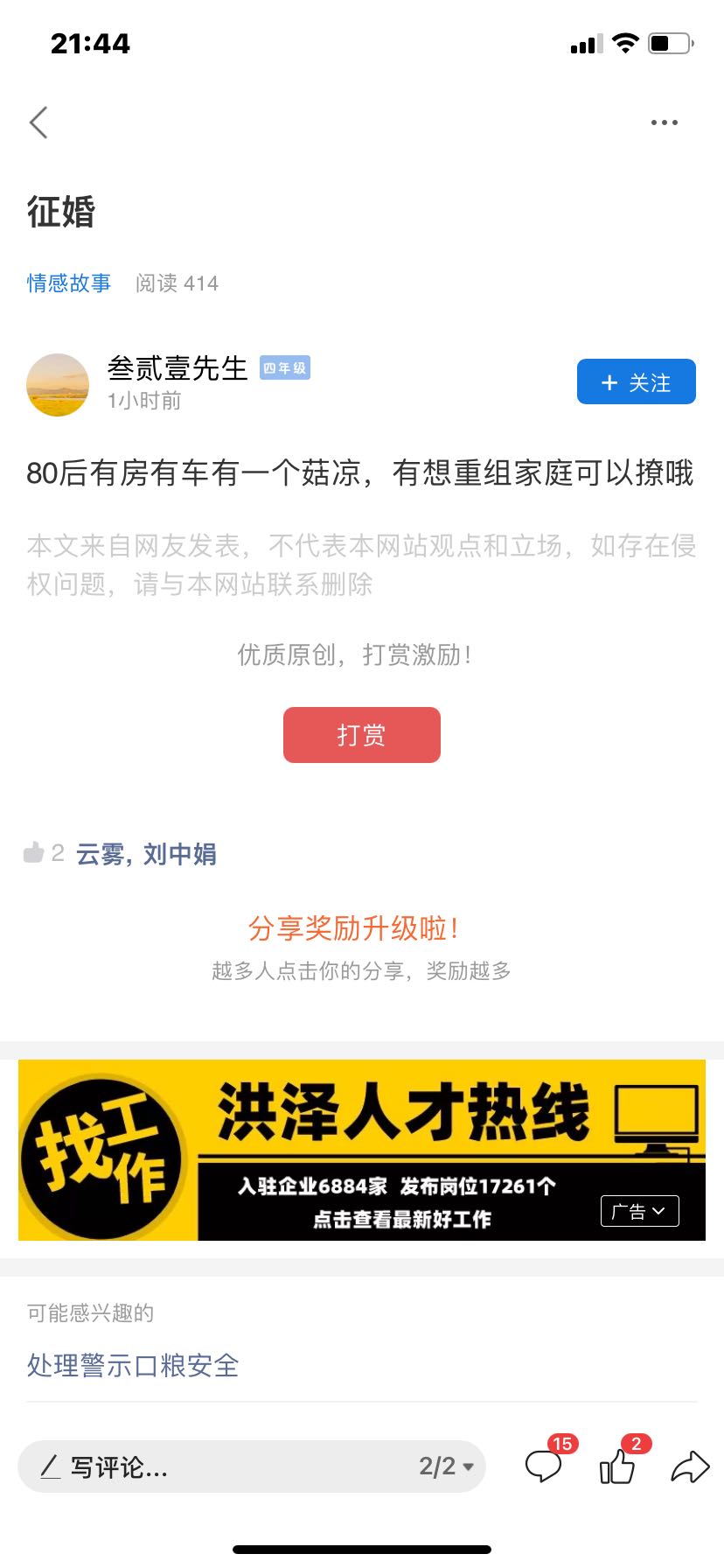Expand the 广告 dropdown on the banner
This screenshot has width=724, height=1568.
pyautogui.click(x=640, y=1211)
